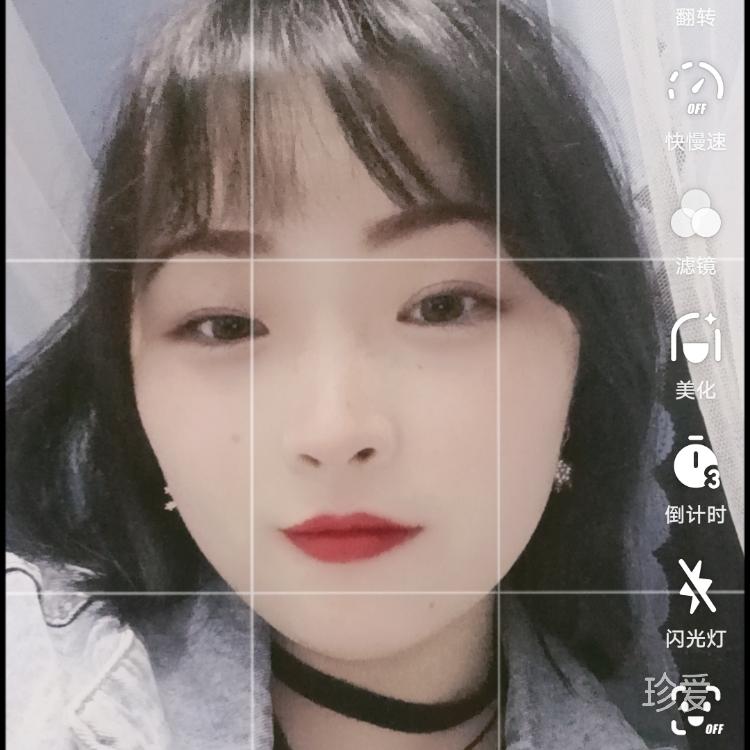Tap 翻转 to flip the camera

(x=696, y=17)
